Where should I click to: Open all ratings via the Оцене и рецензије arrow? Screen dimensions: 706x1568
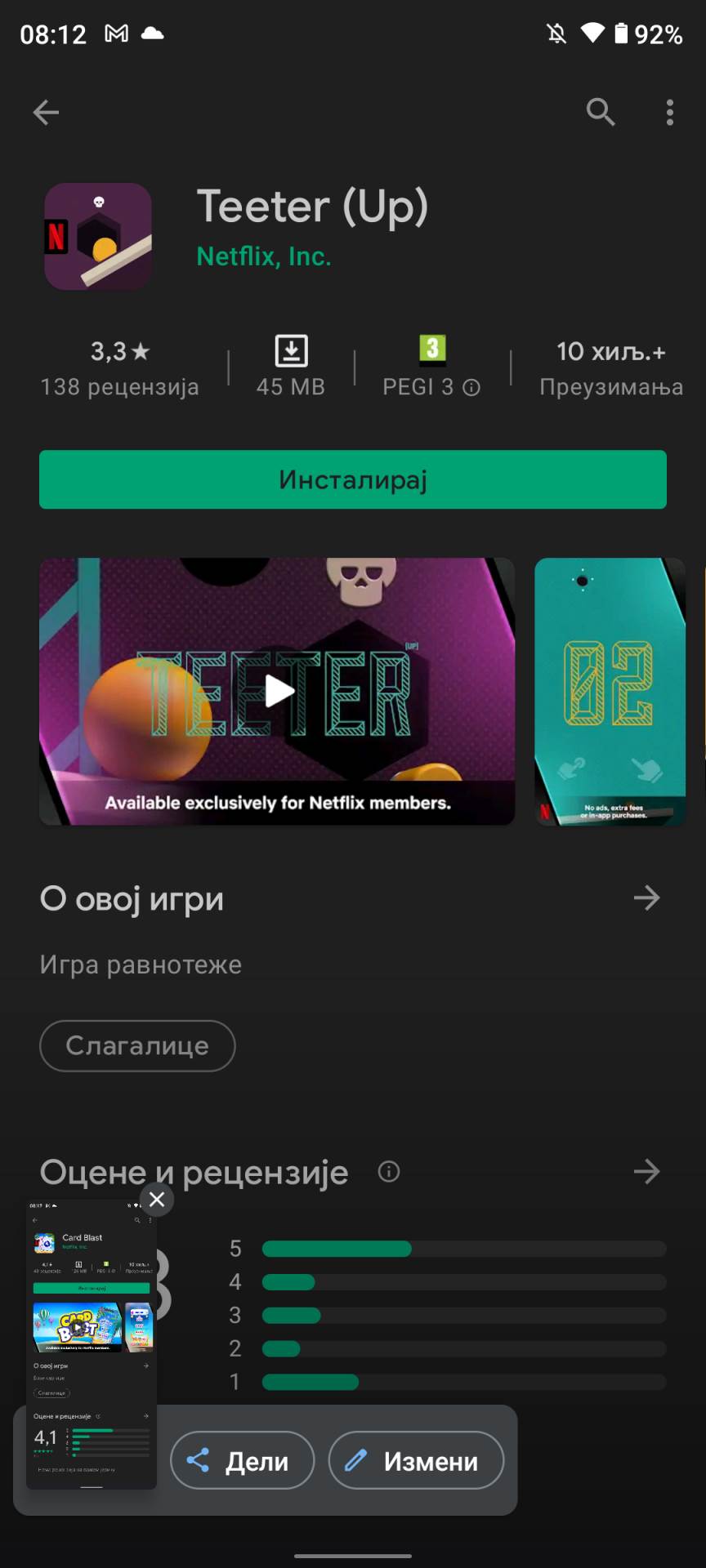point(646,1171)
